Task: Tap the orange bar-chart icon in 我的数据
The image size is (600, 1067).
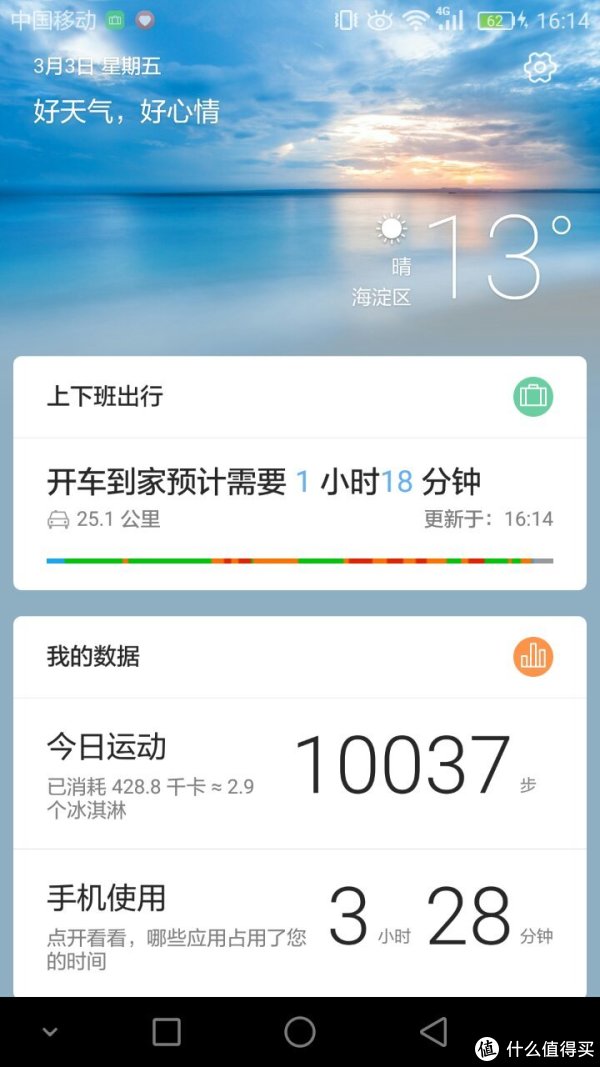Action: pyautogui.click(x=533, y=657)
